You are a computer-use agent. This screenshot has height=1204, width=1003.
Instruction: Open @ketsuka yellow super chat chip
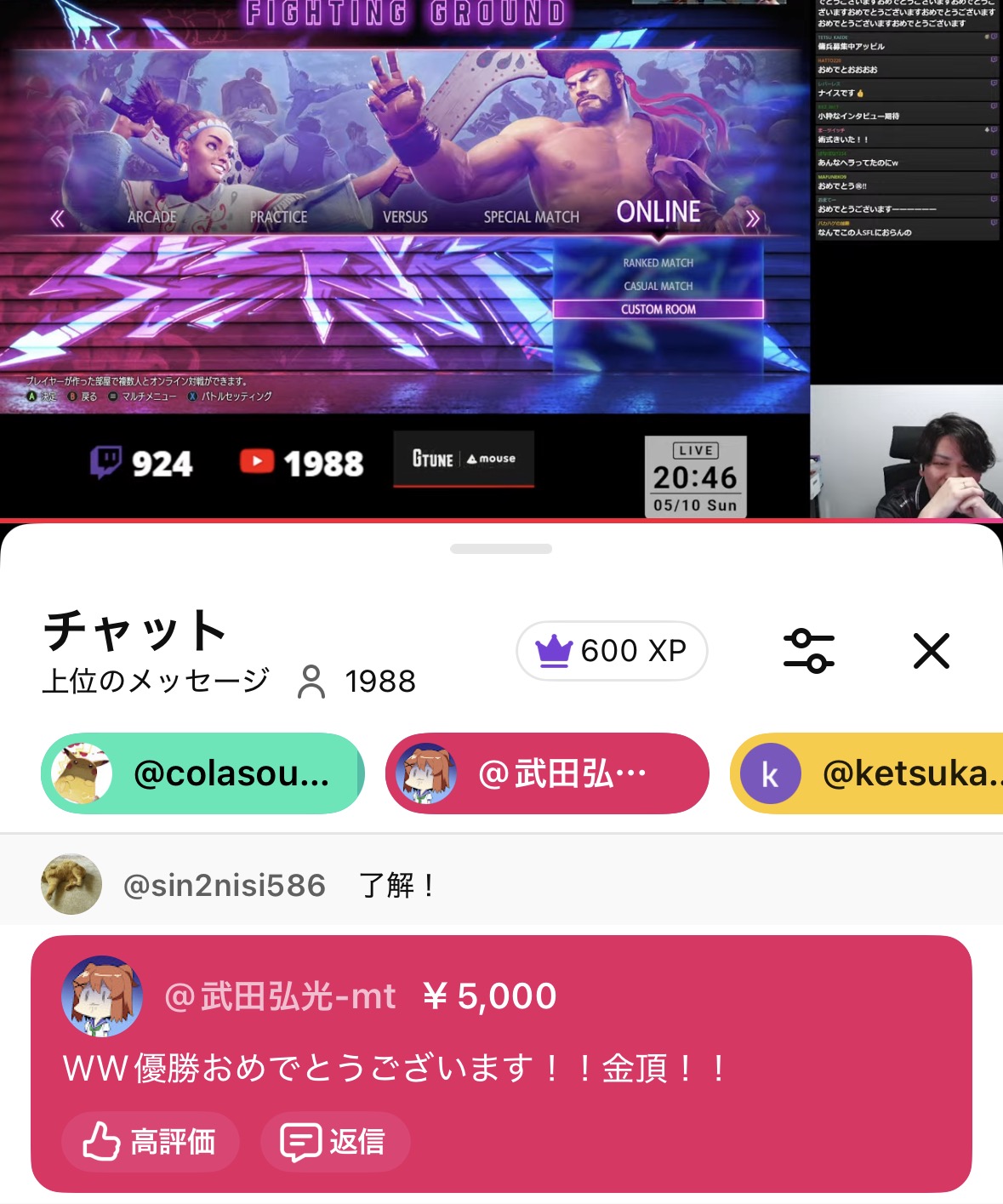click(x=866, y=773)
